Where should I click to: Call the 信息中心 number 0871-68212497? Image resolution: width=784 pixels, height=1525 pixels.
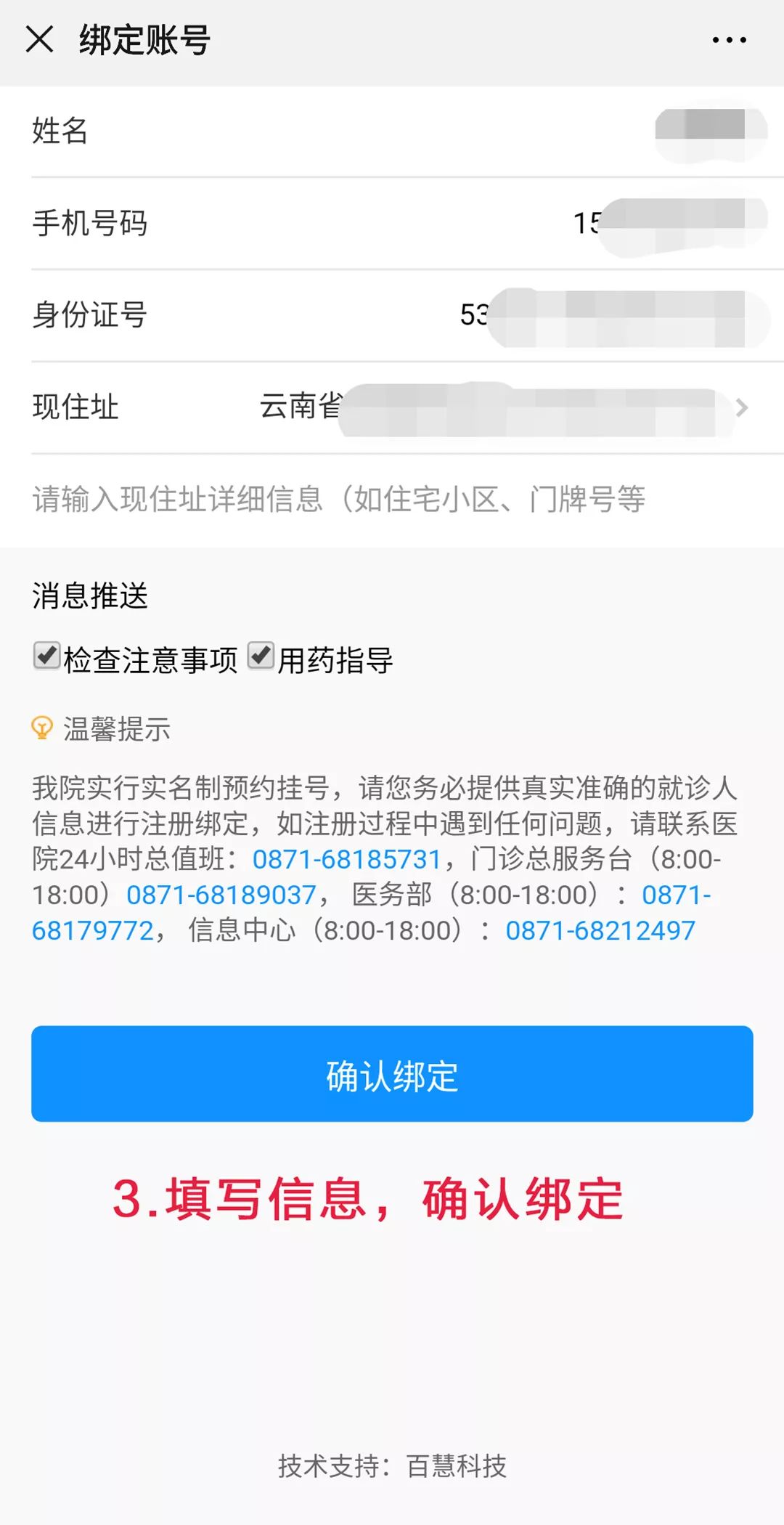point(600,931)
